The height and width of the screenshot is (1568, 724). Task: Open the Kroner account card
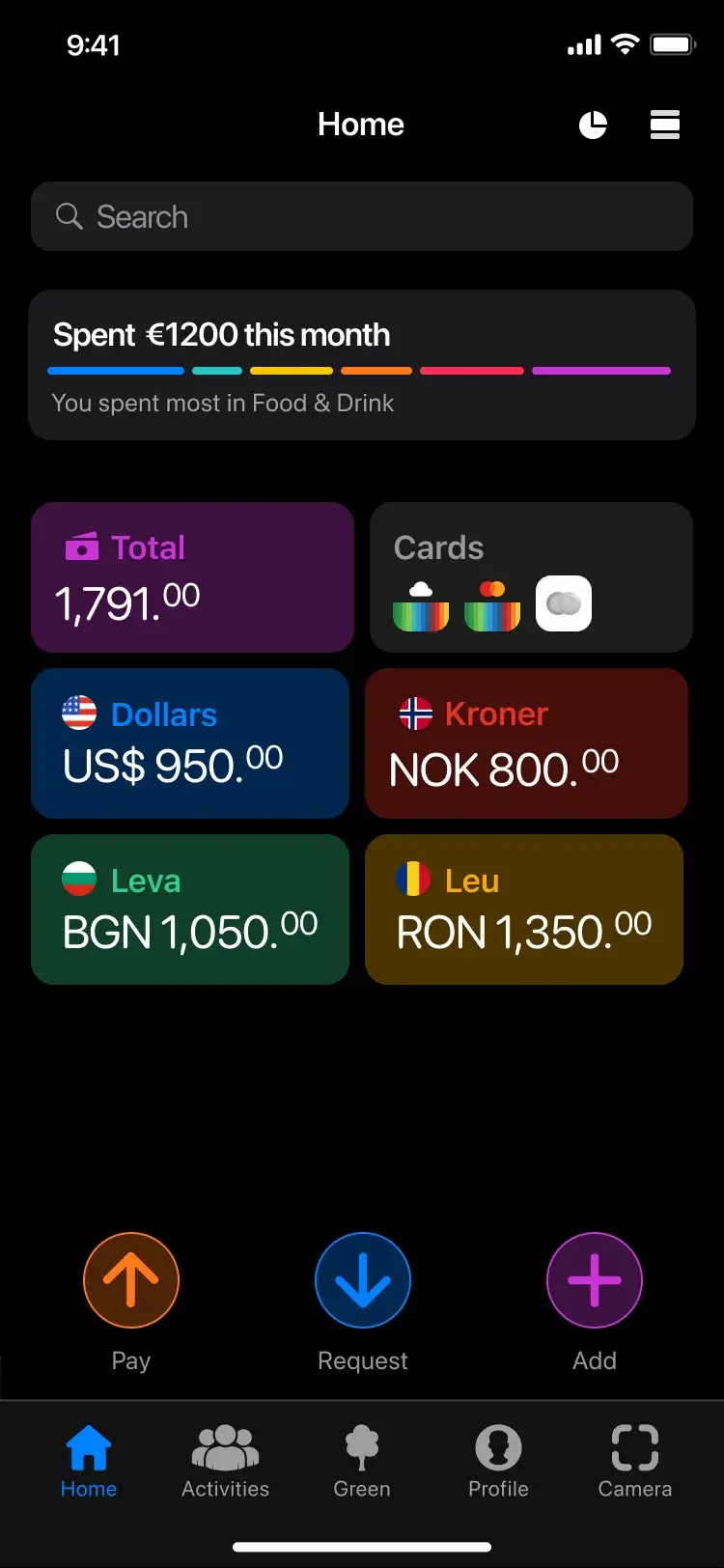[526, 743]
